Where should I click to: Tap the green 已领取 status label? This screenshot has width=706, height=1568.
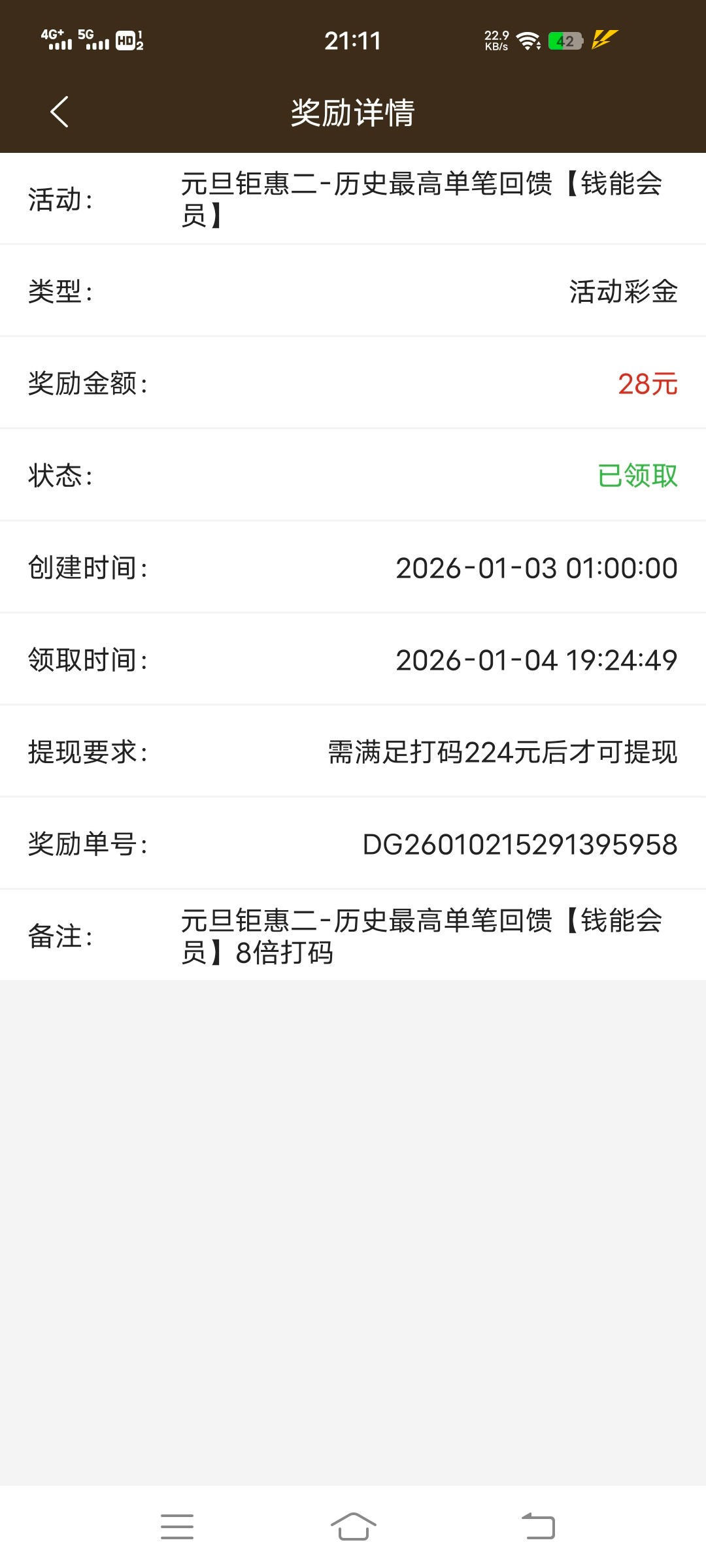637,475
